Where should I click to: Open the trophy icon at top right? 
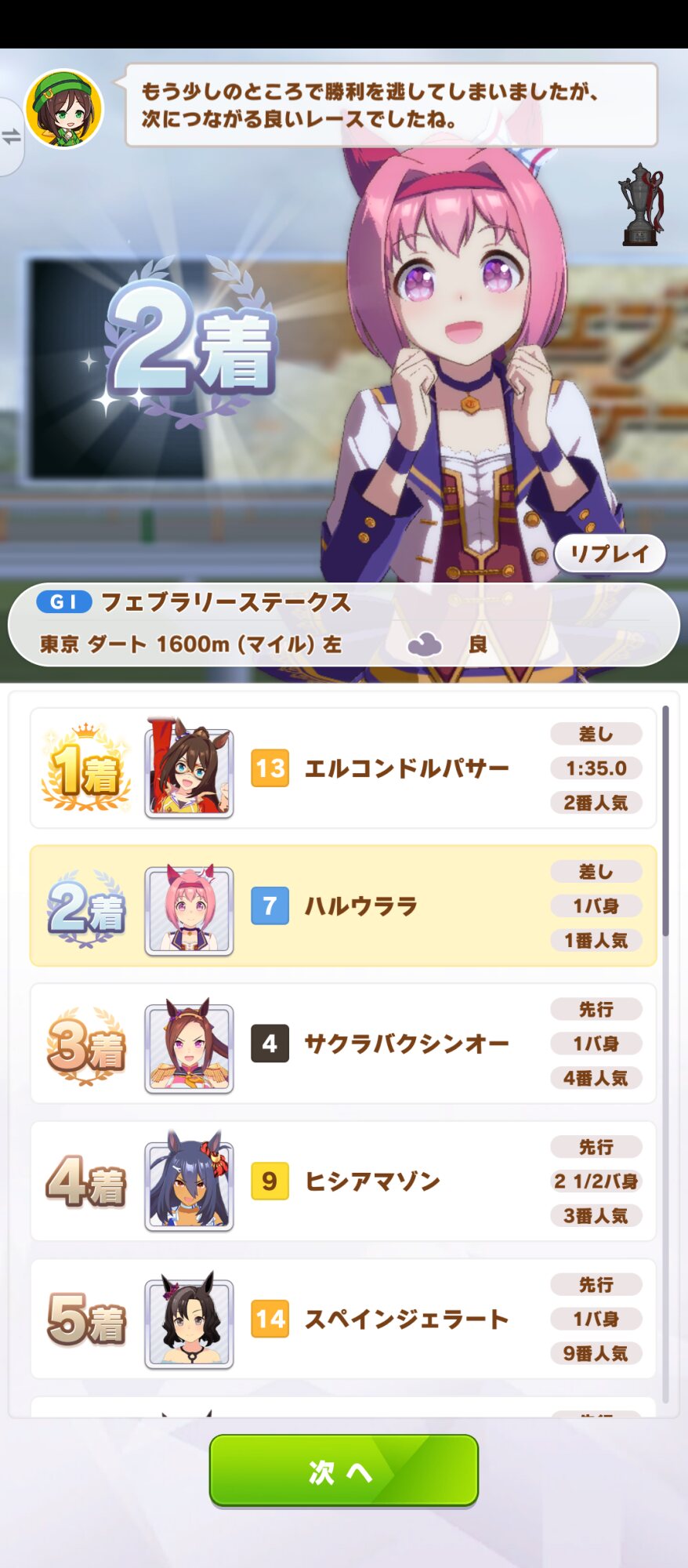[x=641, y=205]
